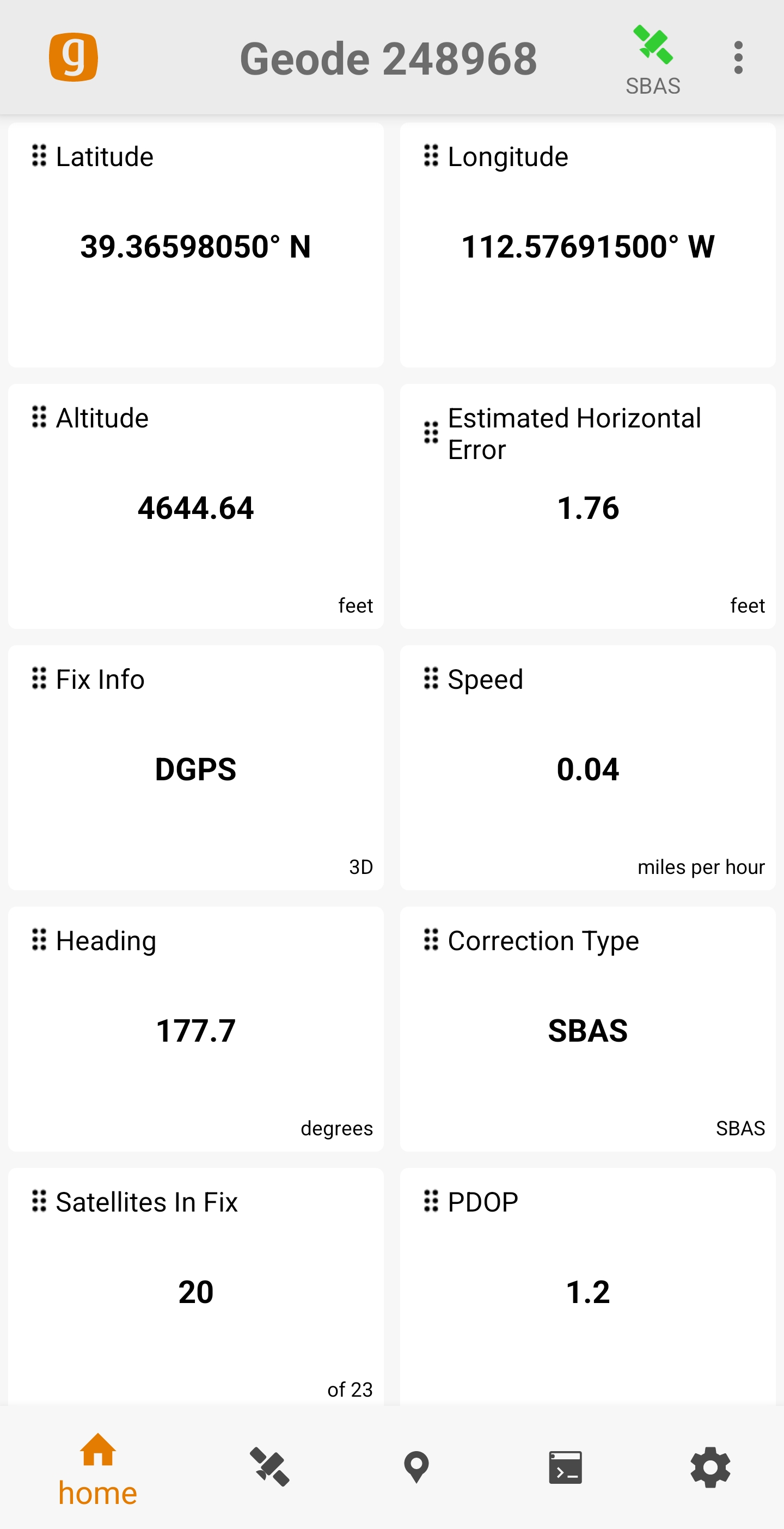
Task: Open the satellites tab
Action: point(269,1466)
